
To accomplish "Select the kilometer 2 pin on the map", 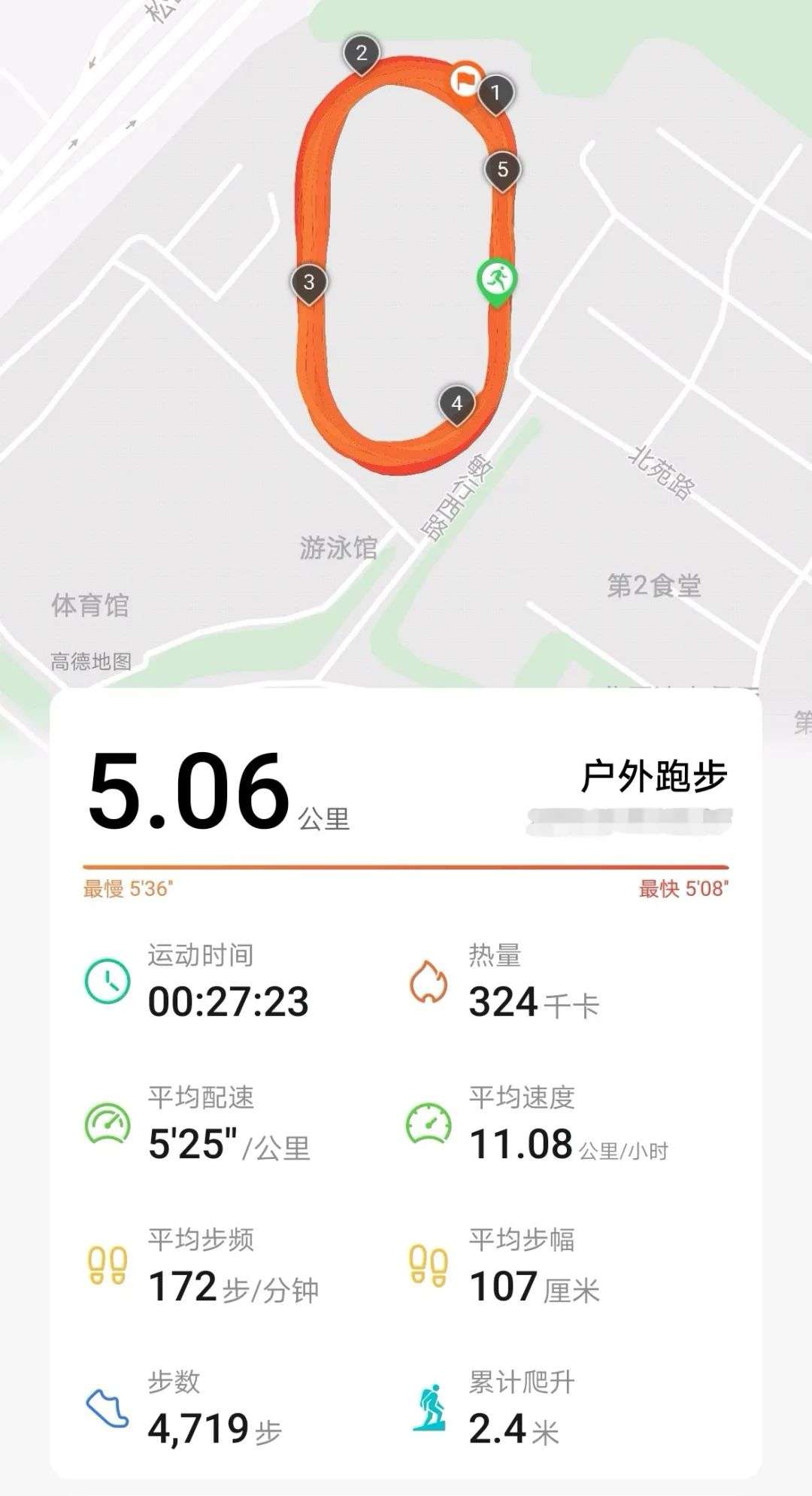I will coord(362,53).
